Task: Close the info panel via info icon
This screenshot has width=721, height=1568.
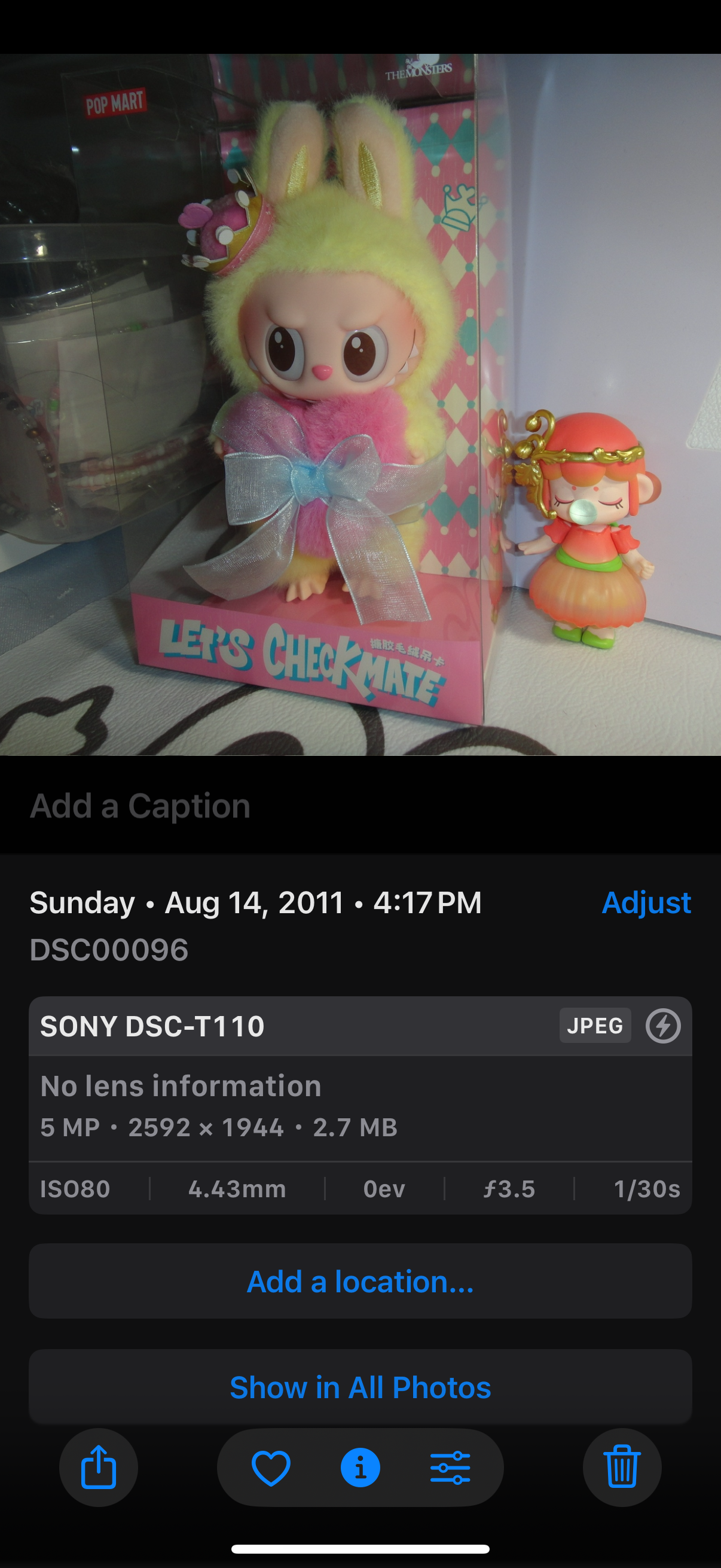Action: 360,1468
